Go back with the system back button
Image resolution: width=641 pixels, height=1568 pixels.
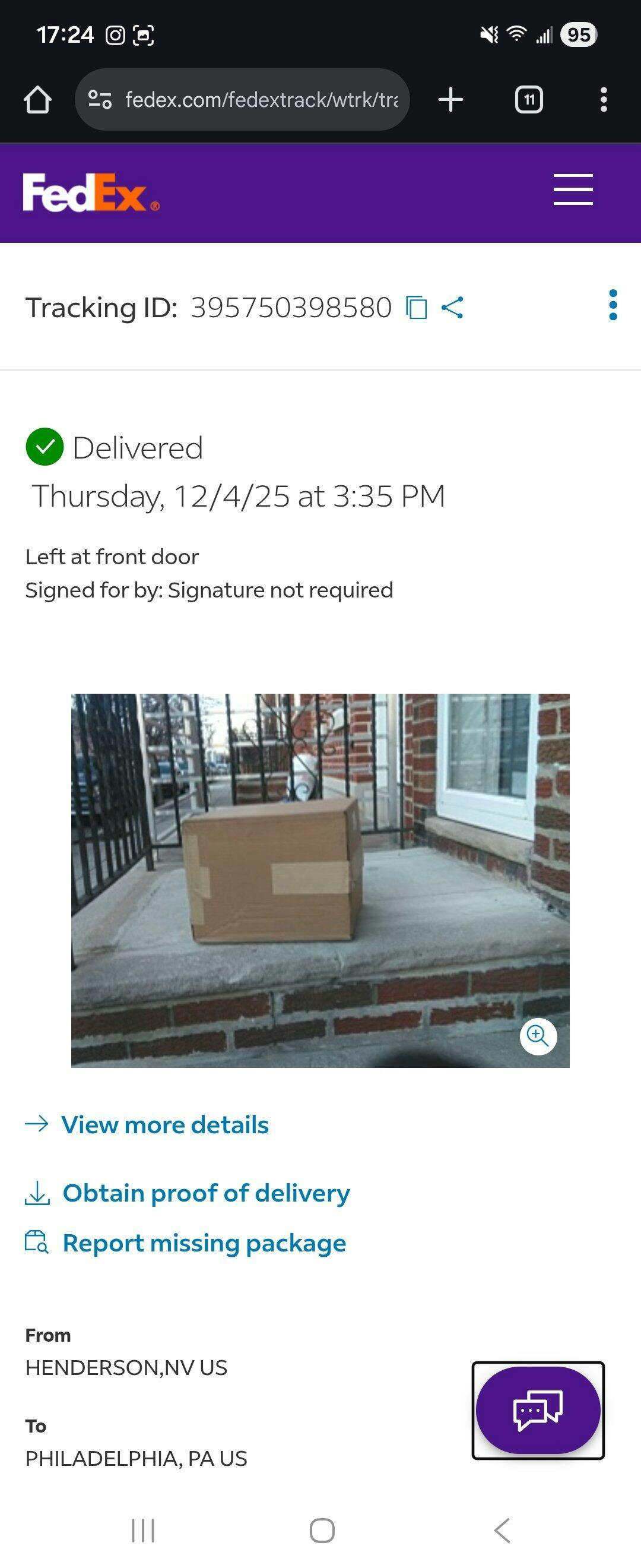[502, 1529]
